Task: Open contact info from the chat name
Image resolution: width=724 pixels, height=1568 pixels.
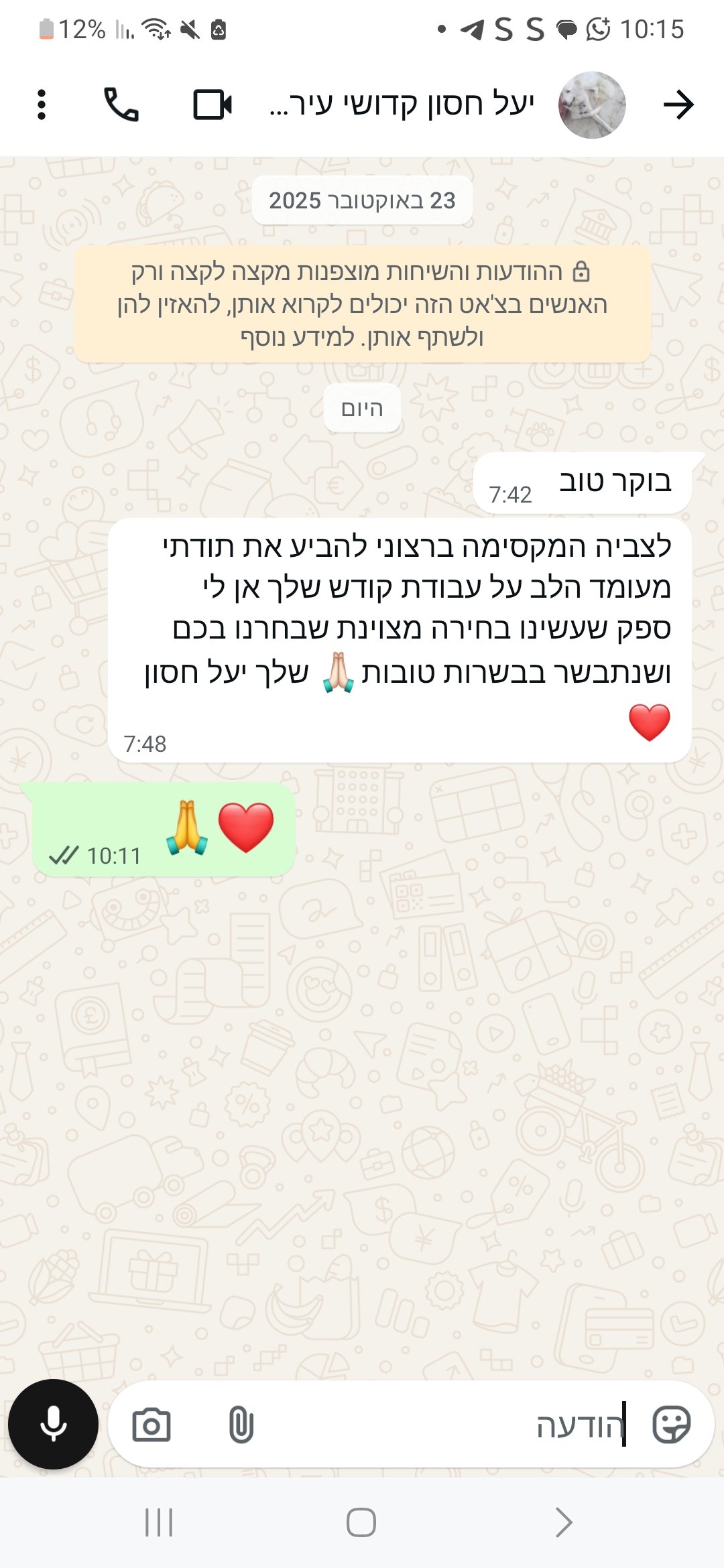Action: click(402, 105)
